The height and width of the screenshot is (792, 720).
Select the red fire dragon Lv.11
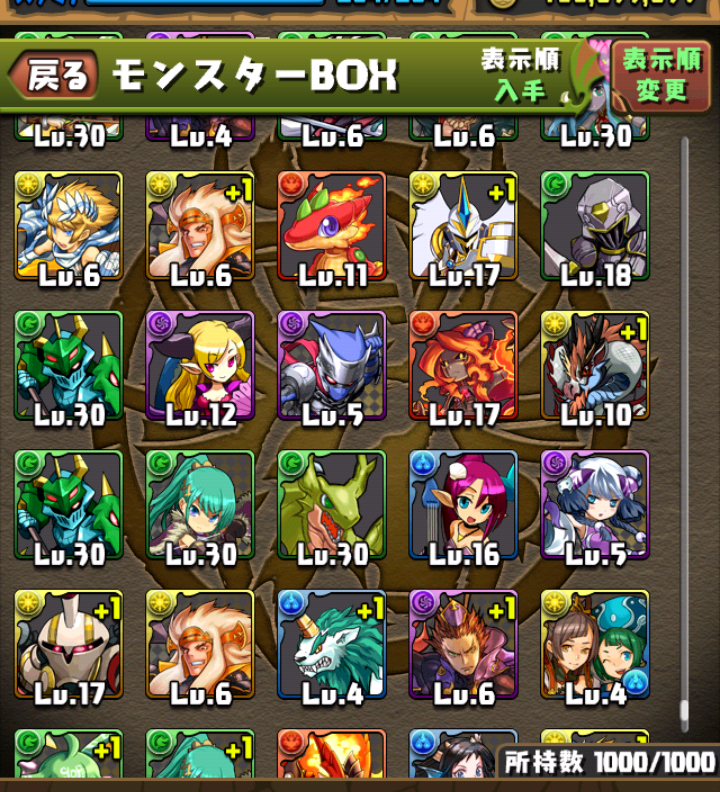[332, 226]
